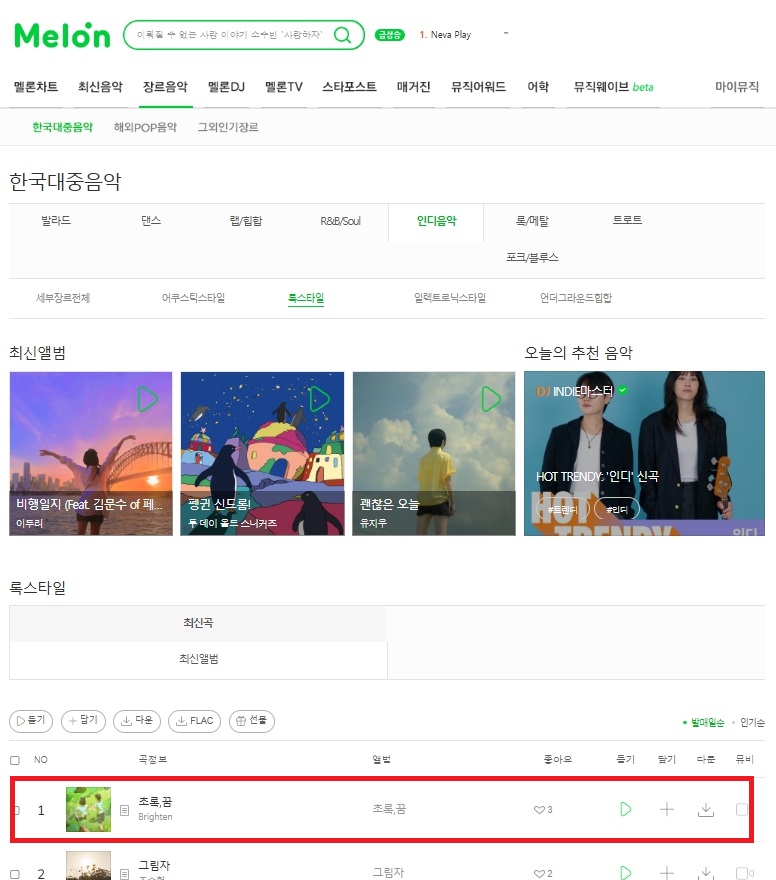Open HOT TRENDY 인디 신곡 playlist
776x880 pixels.
point(644,453)
